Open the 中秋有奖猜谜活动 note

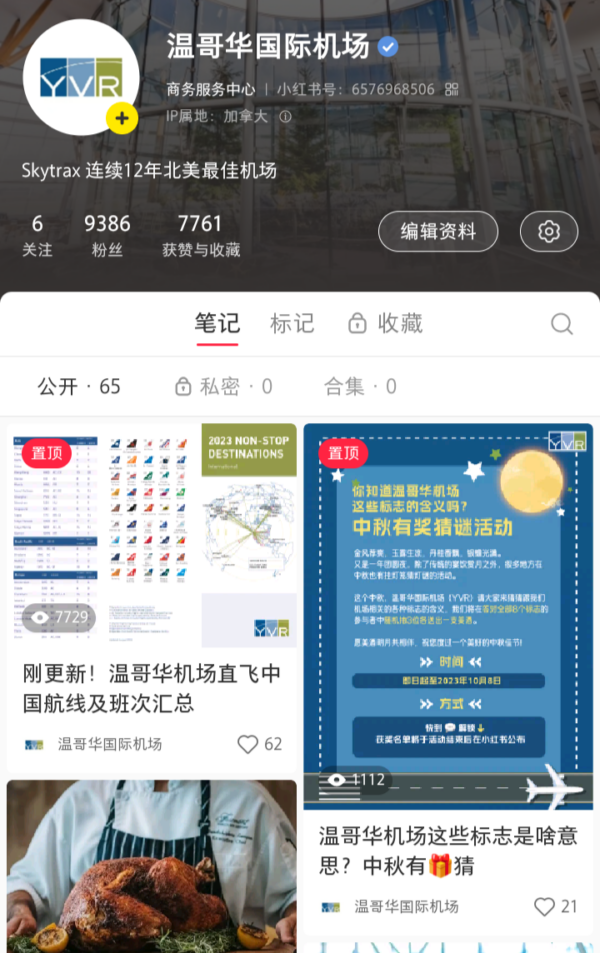click(x=448, y=600)
